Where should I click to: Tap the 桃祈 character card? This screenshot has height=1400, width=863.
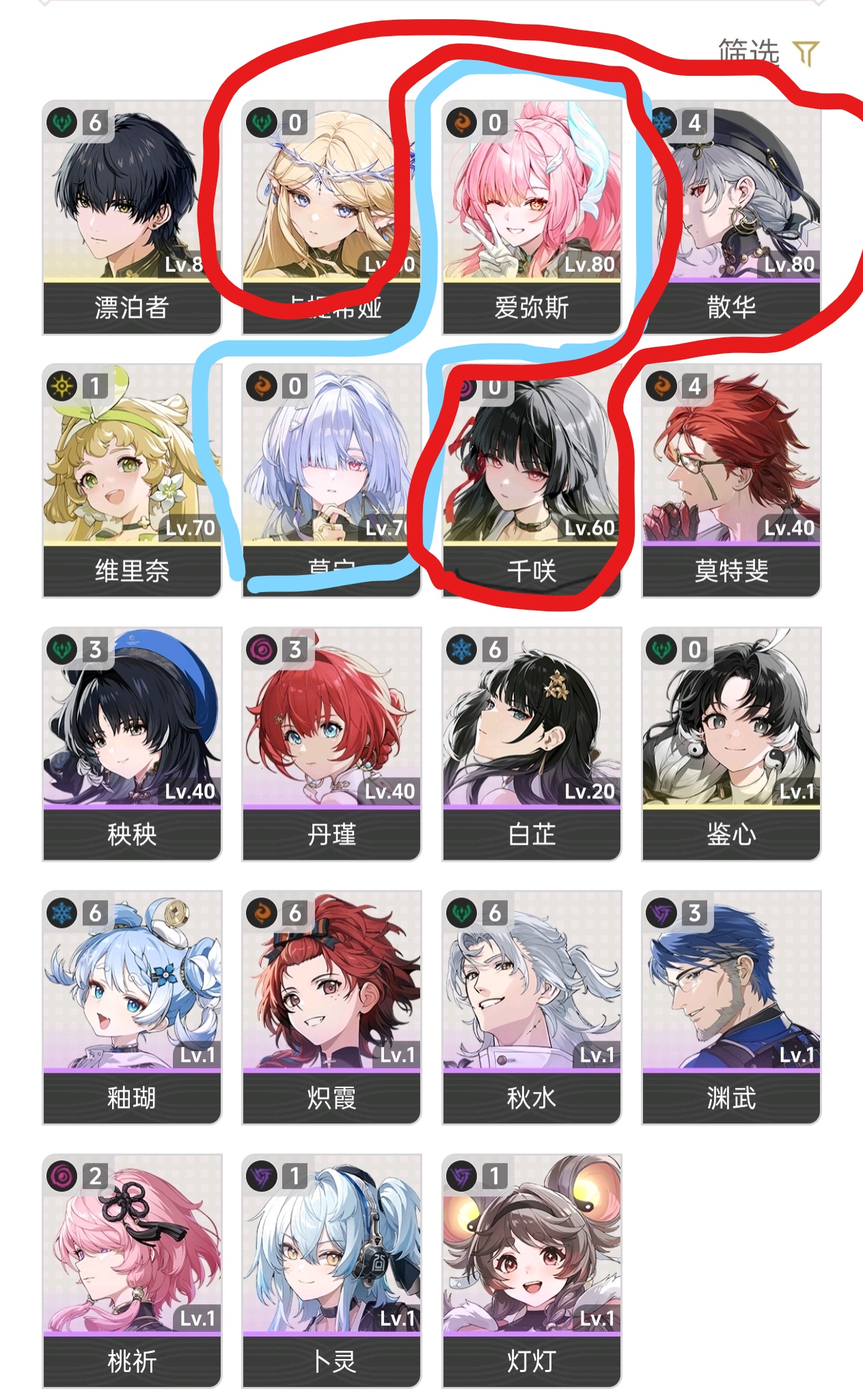[x=132, y=1272]
